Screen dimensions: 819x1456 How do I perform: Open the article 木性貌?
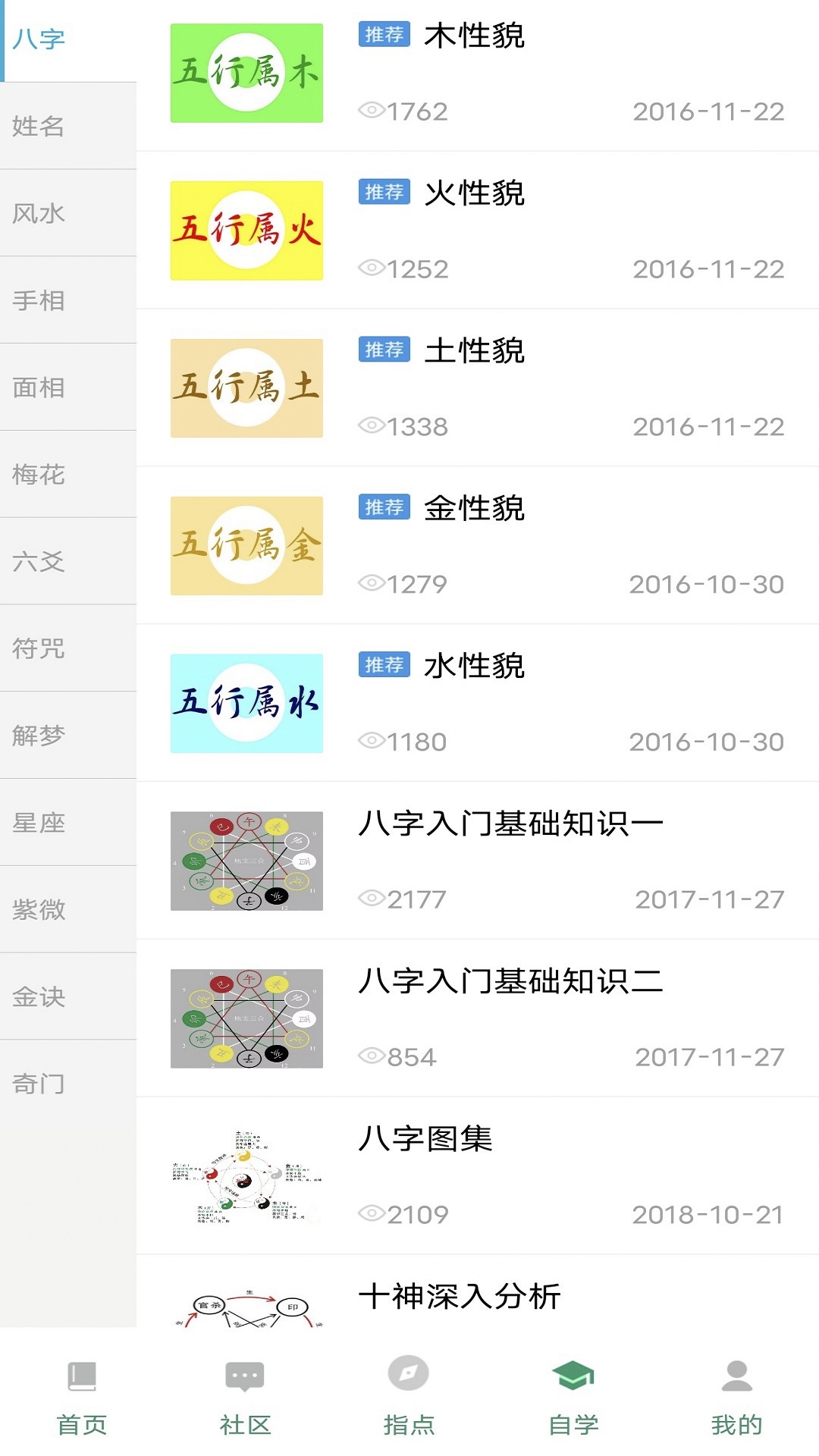pos(475,36)
